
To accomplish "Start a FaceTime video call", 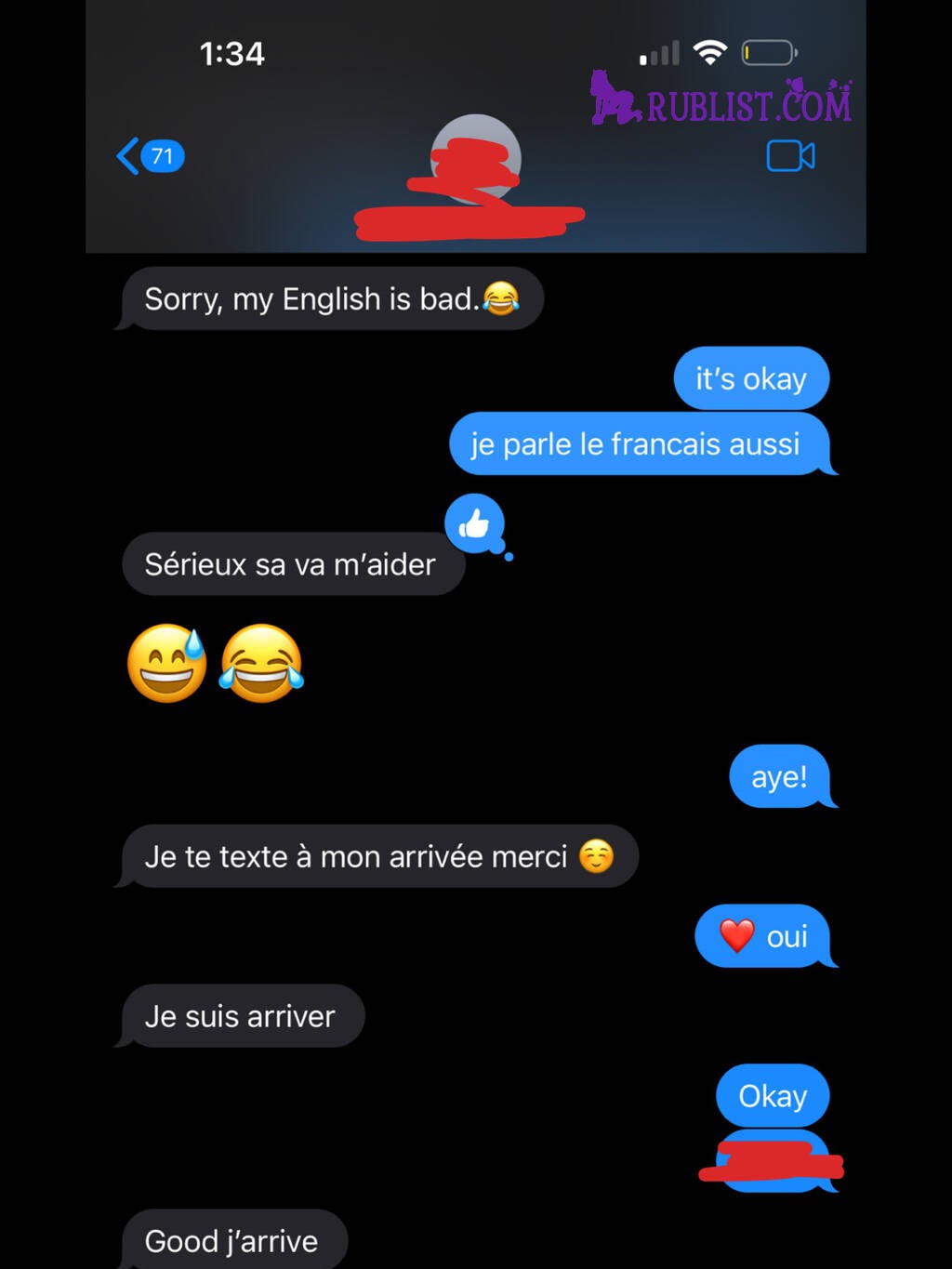I will (x=790, y=156).
